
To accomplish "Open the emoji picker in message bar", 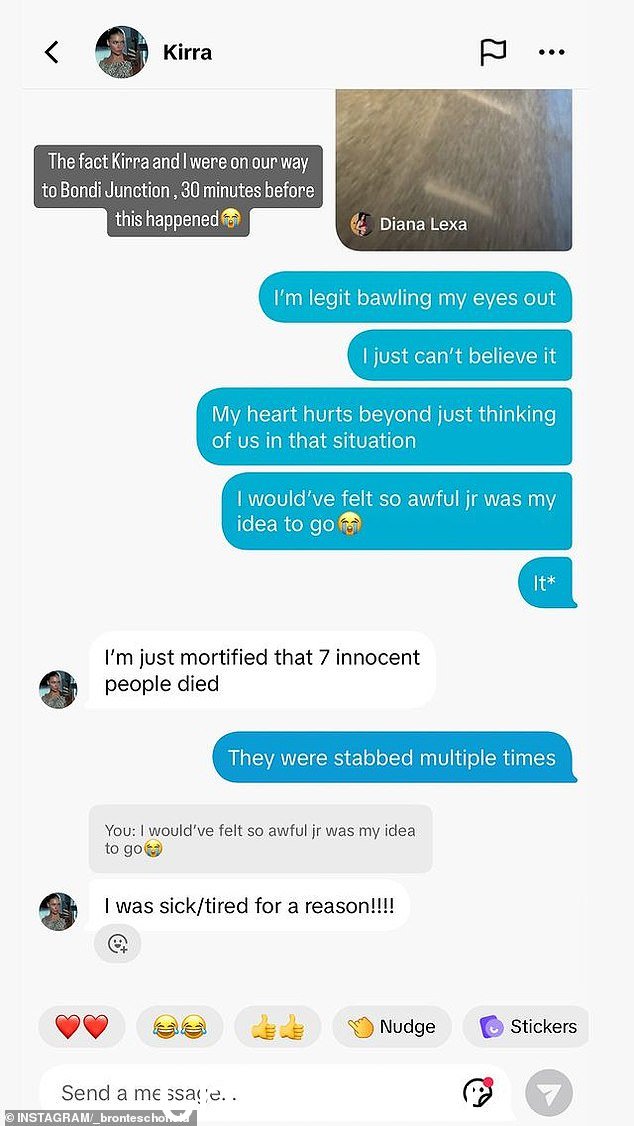I will point(478,1093).
